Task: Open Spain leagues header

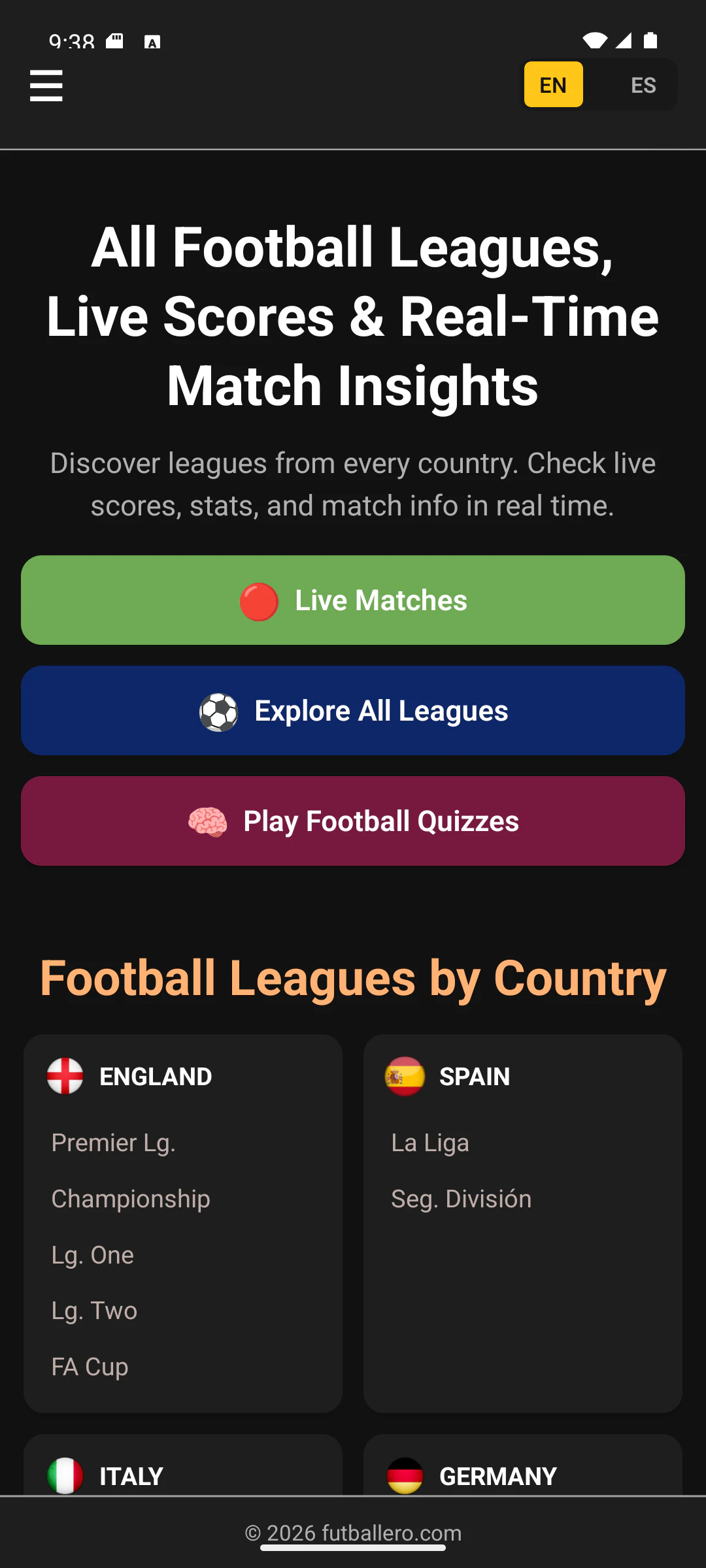Action: tap(474, 1077)
